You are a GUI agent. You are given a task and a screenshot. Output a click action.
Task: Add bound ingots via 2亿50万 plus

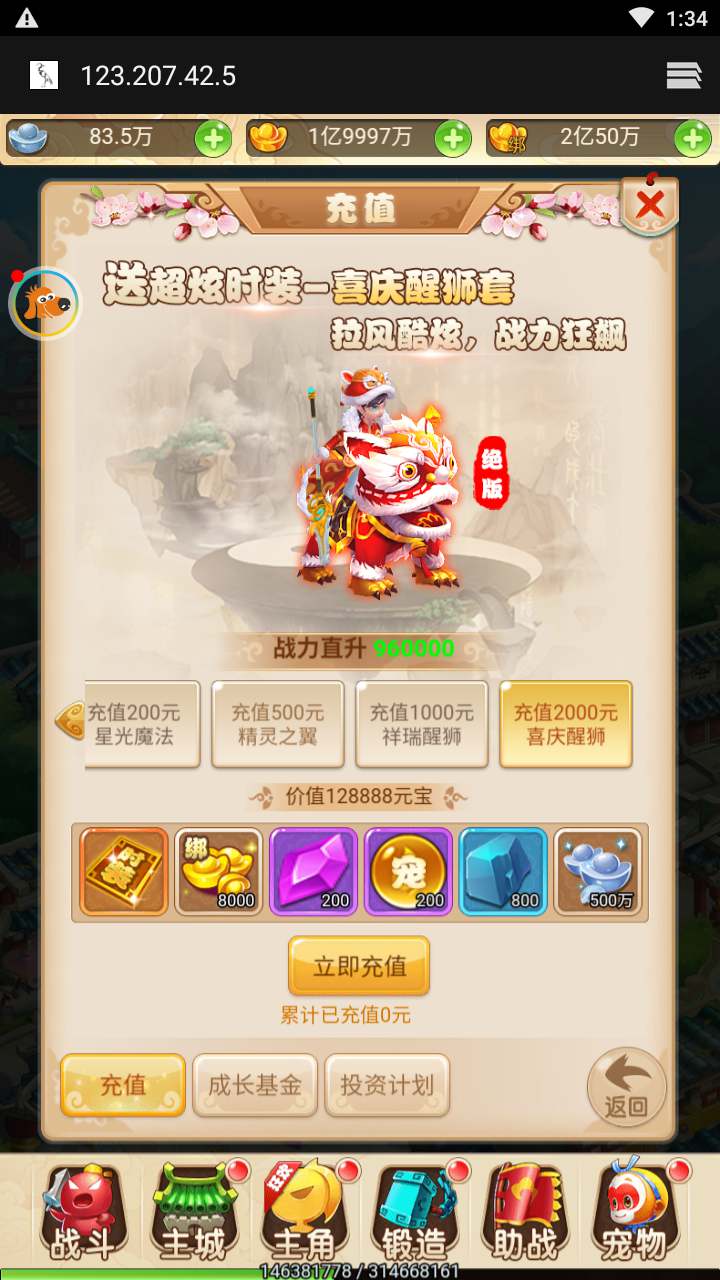click(x=693, y=139)
